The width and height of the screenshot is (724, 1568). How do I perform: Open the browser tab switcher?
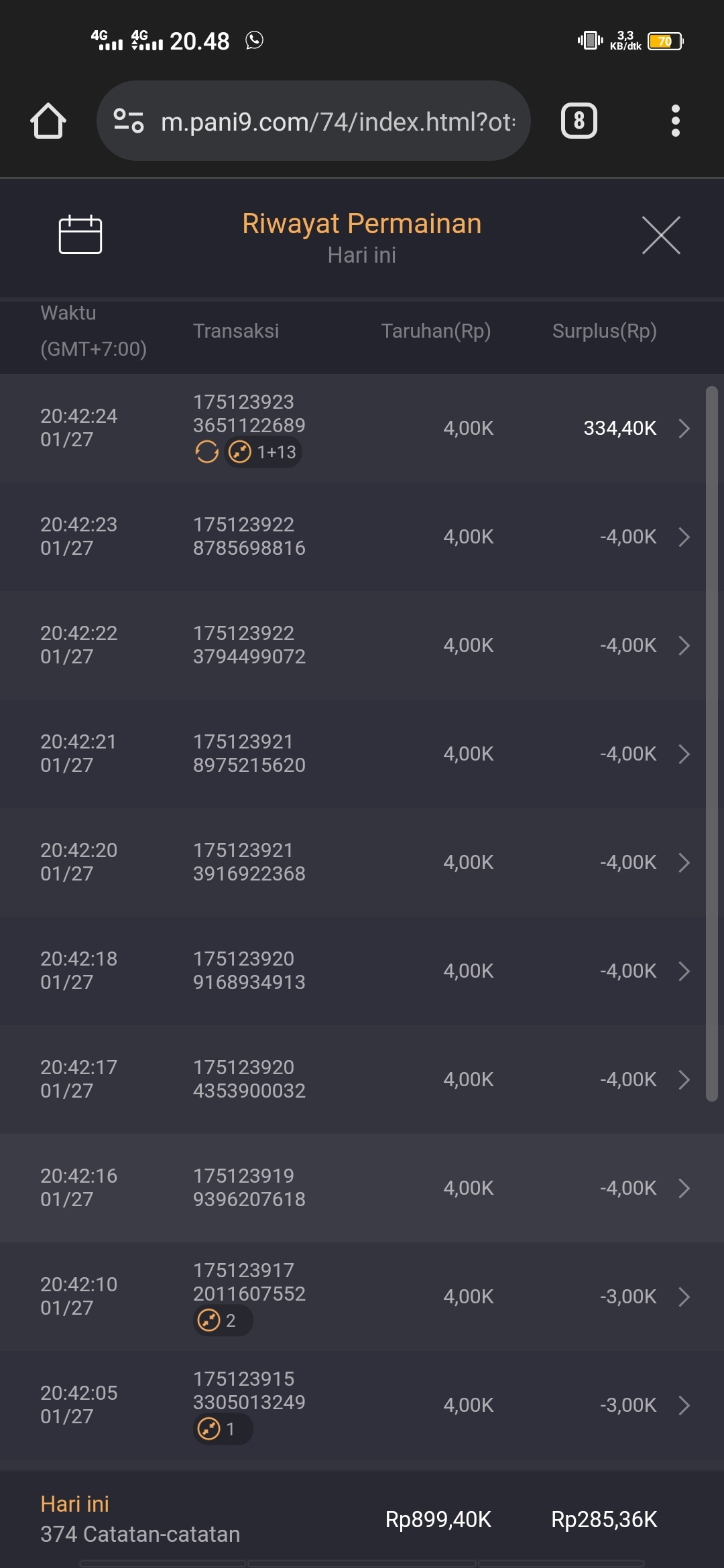pyautogui.click(x=579, y=121)
